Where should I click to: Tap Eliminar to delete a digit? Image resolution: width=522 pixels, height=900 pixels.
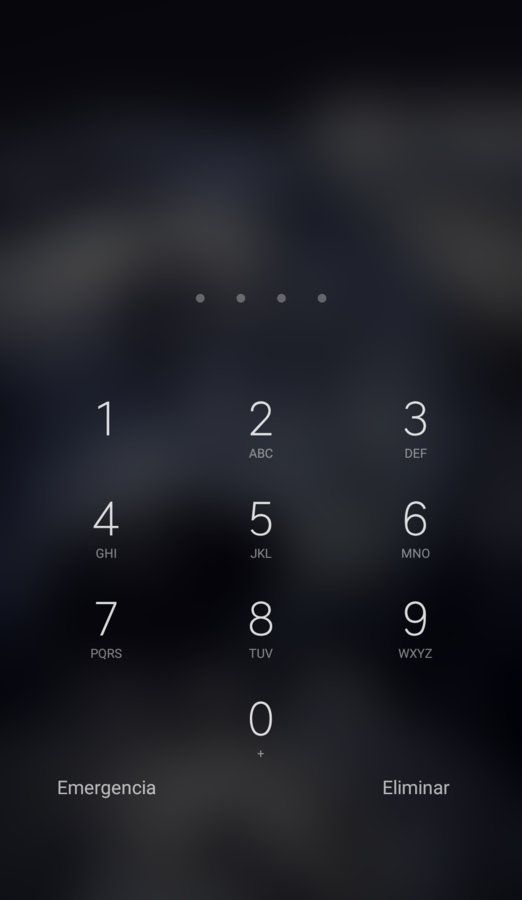click(416, 788)
